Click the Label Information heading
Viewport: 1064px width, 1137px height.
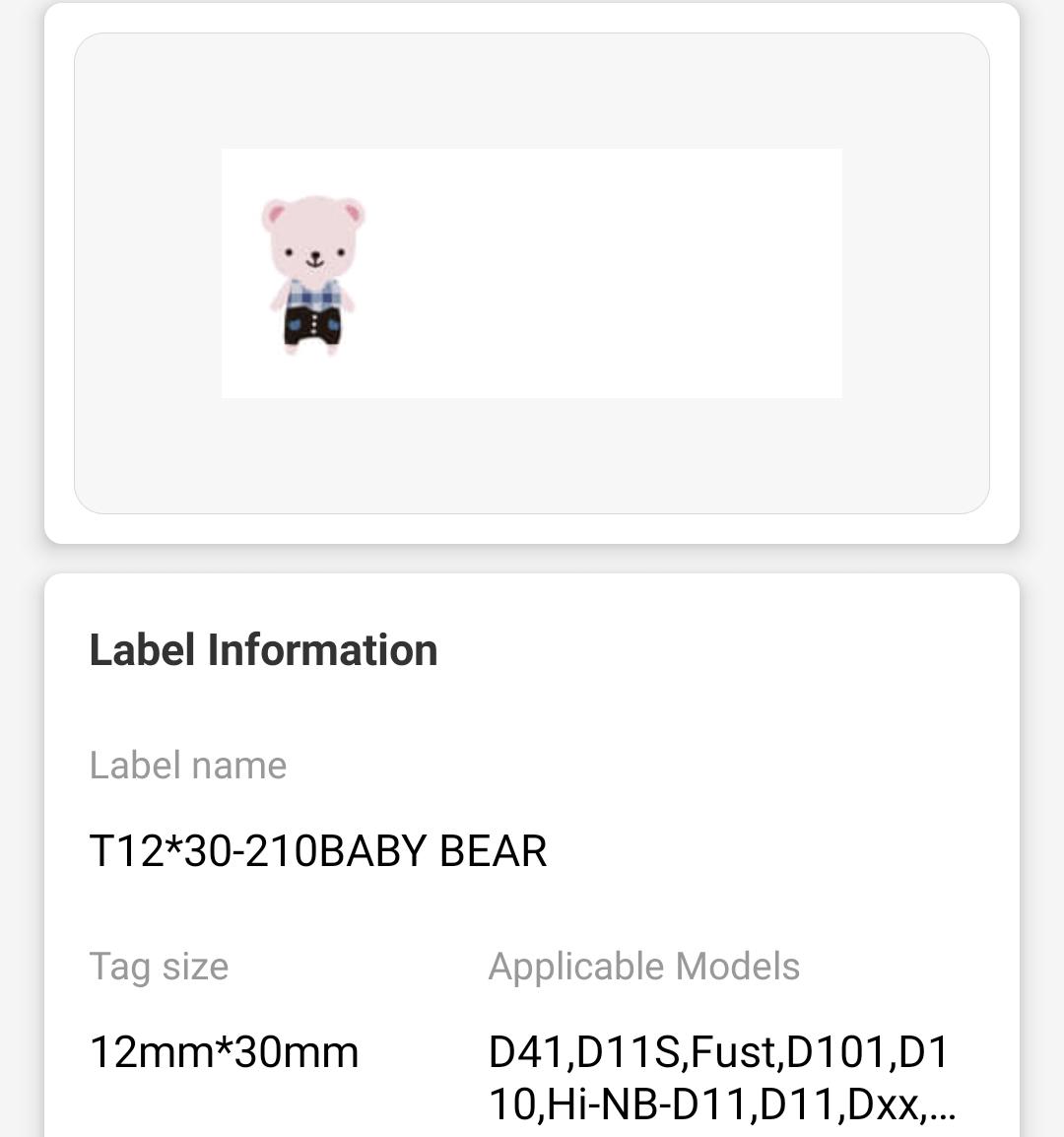point(263,648)
